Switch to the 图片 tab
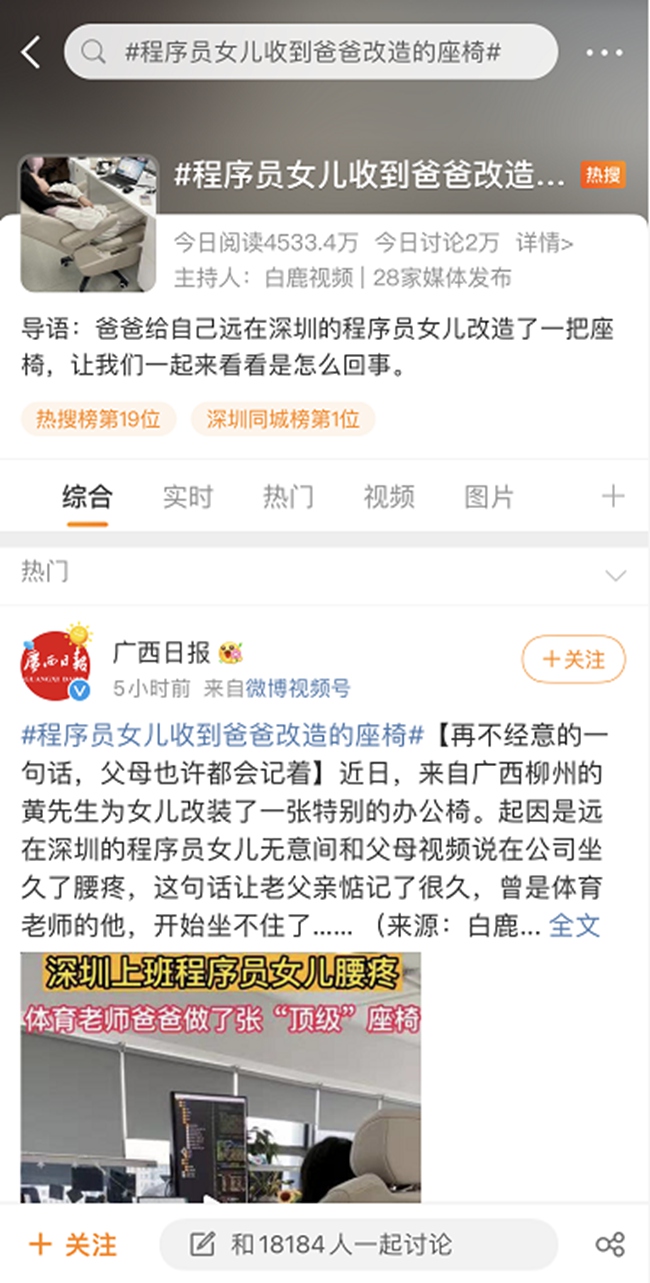 tap(489, 496)
